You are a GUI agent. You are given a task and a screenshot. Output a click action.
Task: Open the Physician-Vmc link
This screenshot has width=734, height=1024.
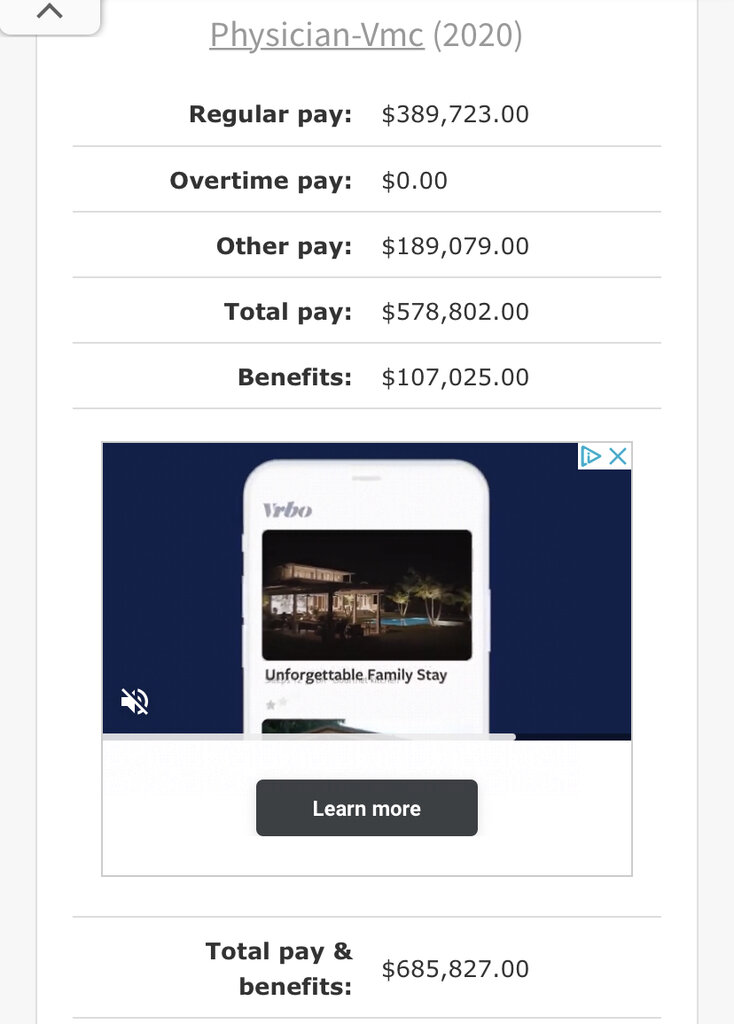(x=316, y=35)
